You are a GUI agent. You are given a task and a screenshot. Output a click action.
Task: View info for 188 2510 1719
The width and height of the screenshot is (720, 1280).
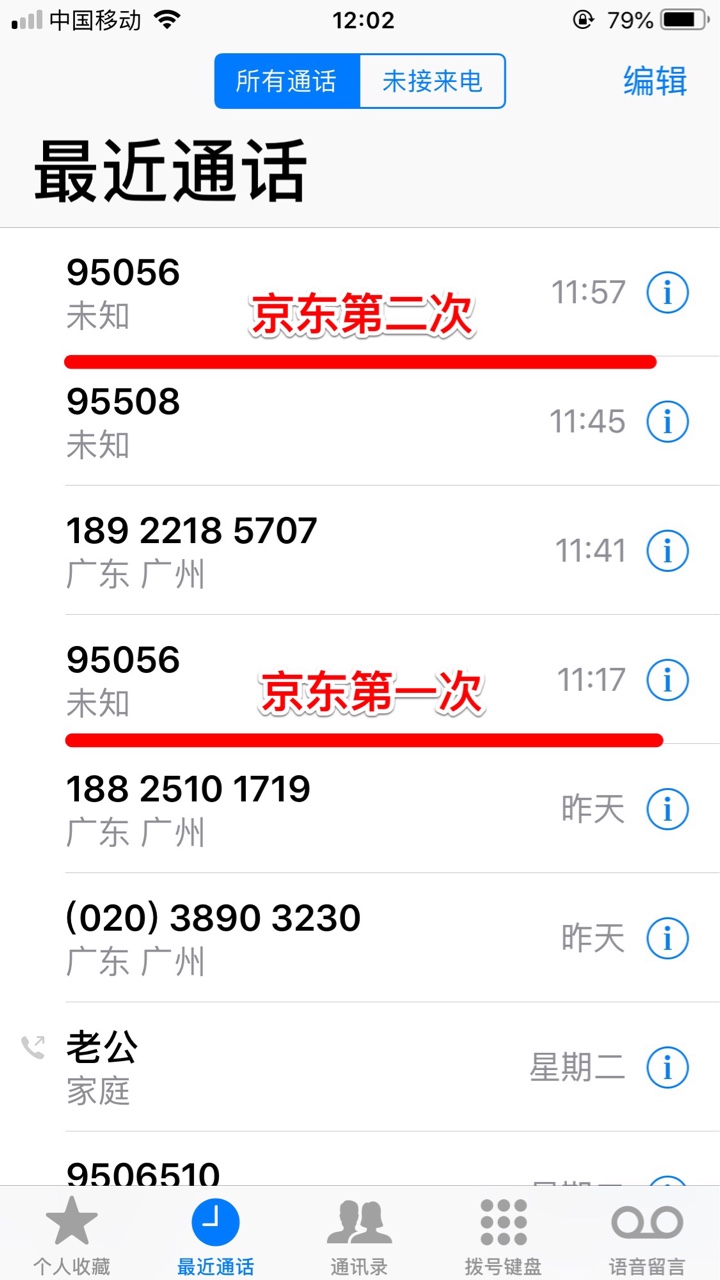coord(667,809)
